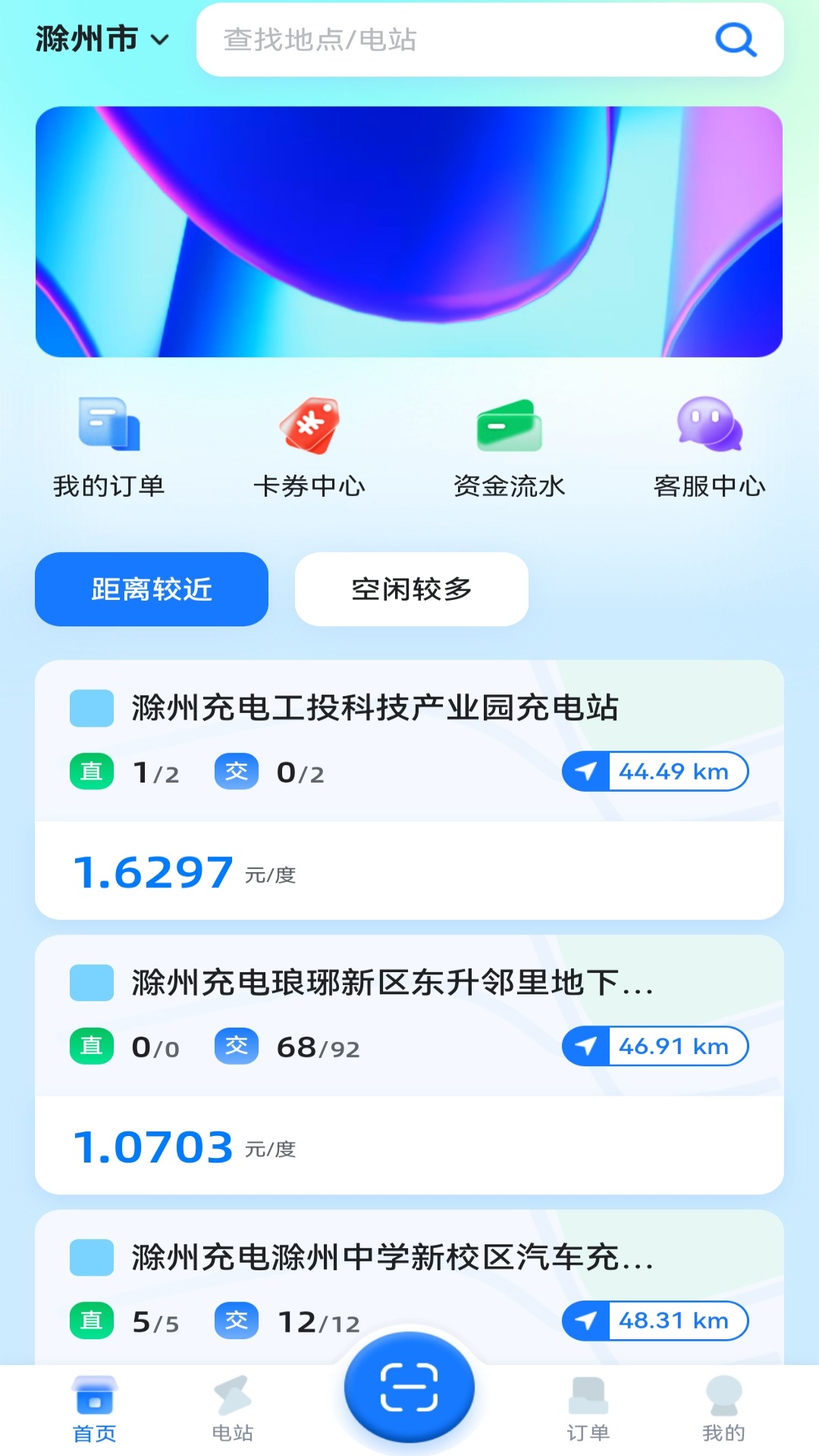Enable the 距离较近 sorting filter

(151, 589)
